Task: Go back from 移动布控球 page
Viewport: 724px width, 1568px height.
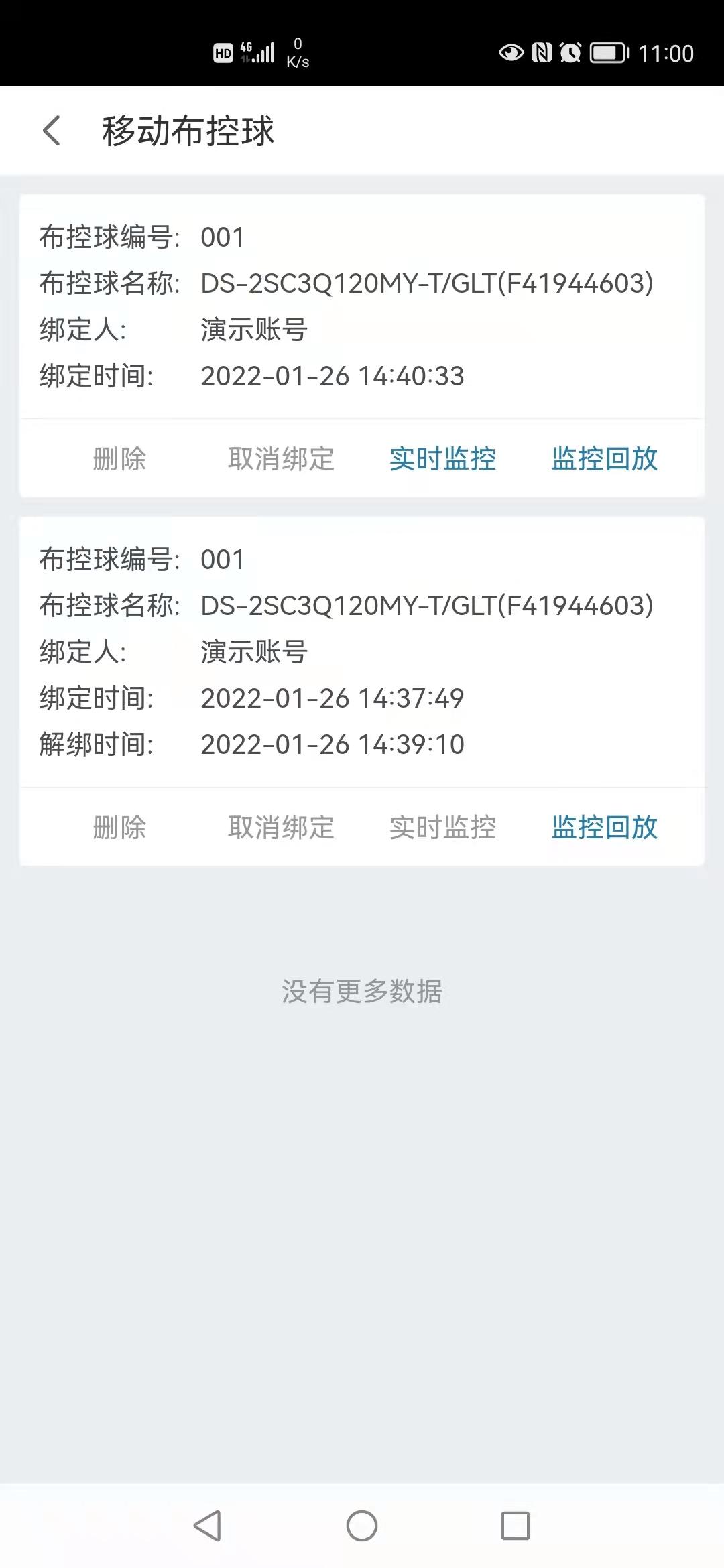Action: pyautogui.click(x=52, y=130)
